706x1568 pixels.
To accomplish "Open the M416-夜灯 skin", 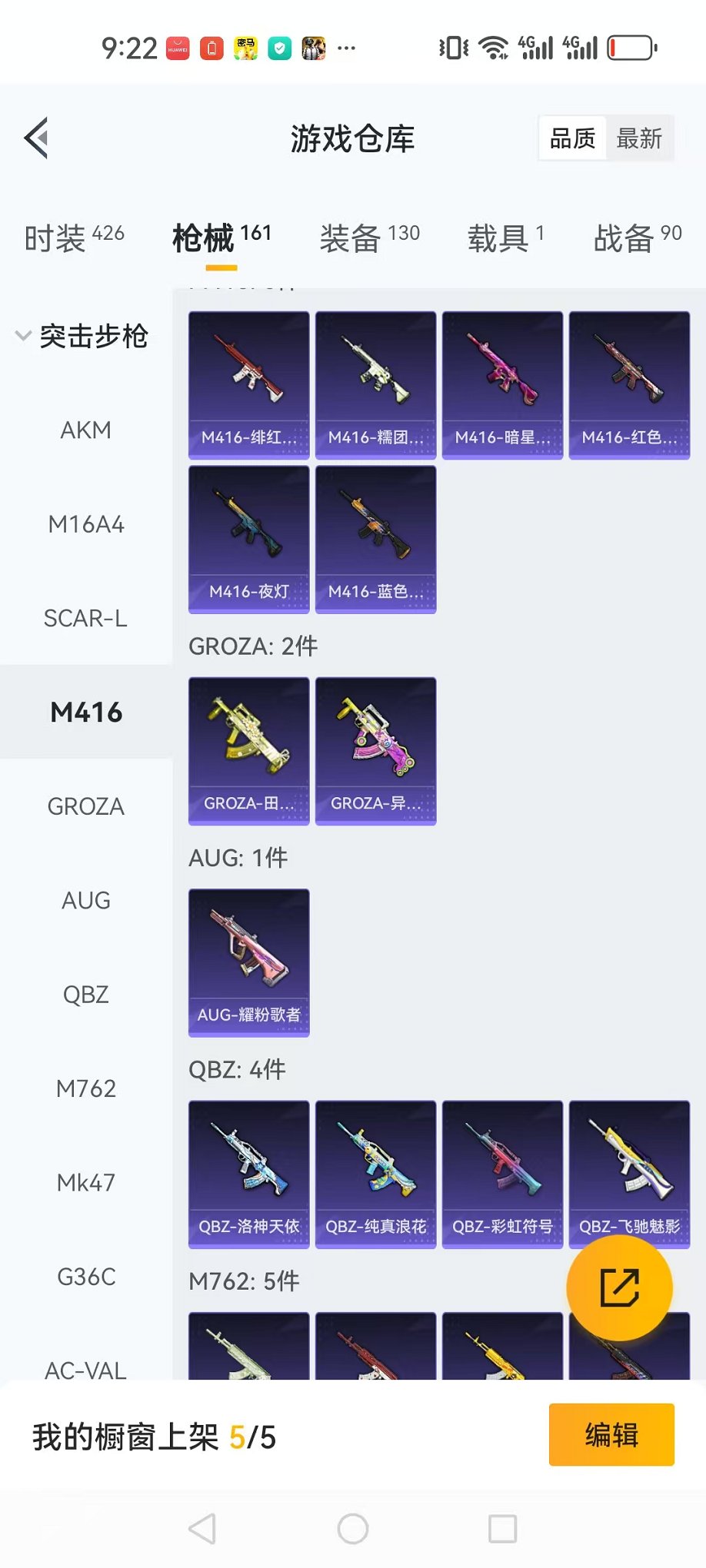I will (249, 539).
